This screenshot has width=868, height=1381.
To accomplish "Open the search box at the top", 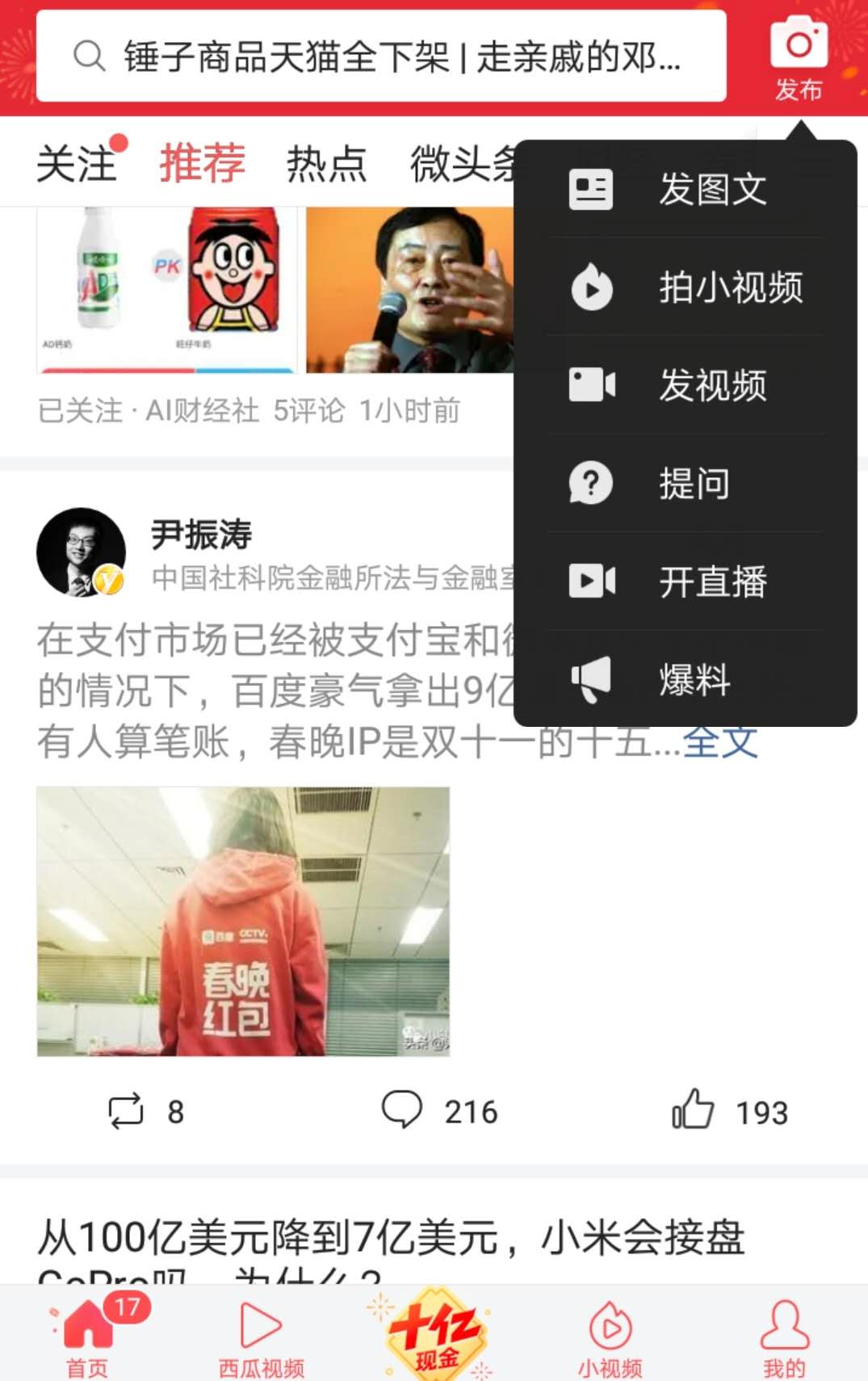I will click(x=380, y=57).
